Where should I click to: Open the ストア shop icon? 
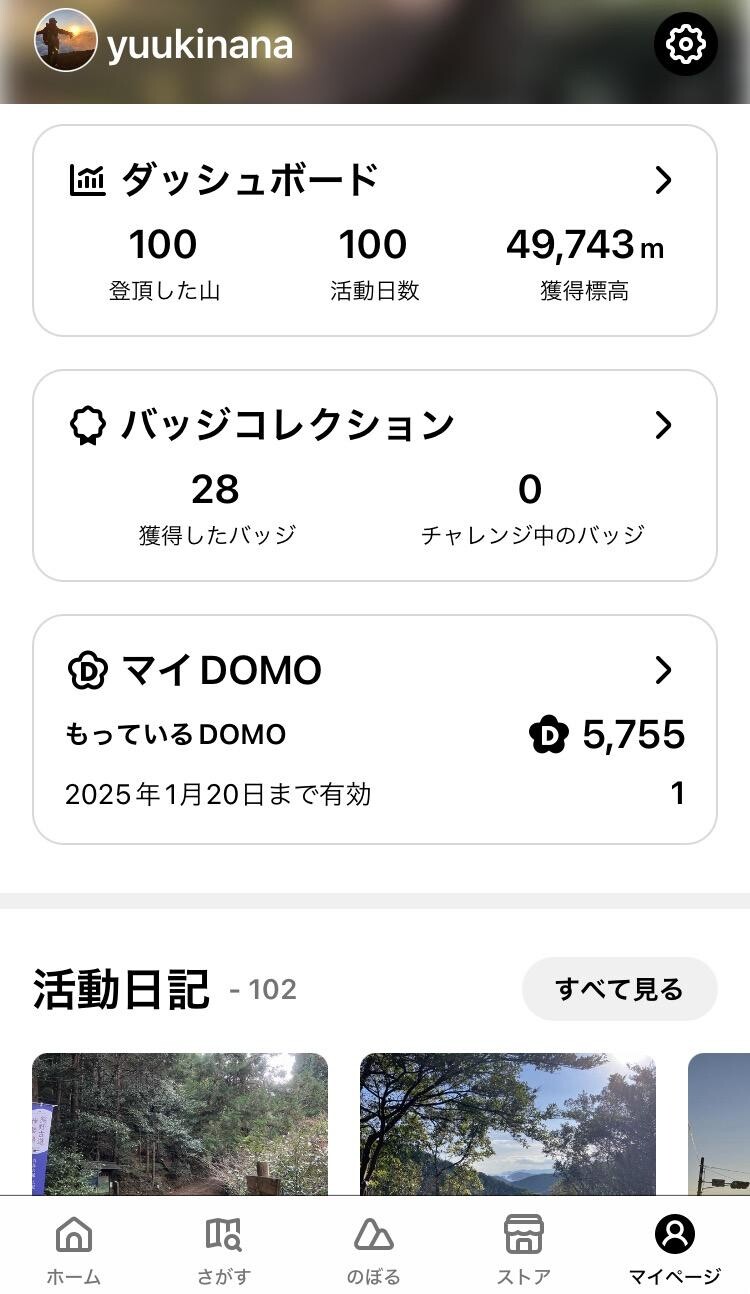(x=524, y=1238)
